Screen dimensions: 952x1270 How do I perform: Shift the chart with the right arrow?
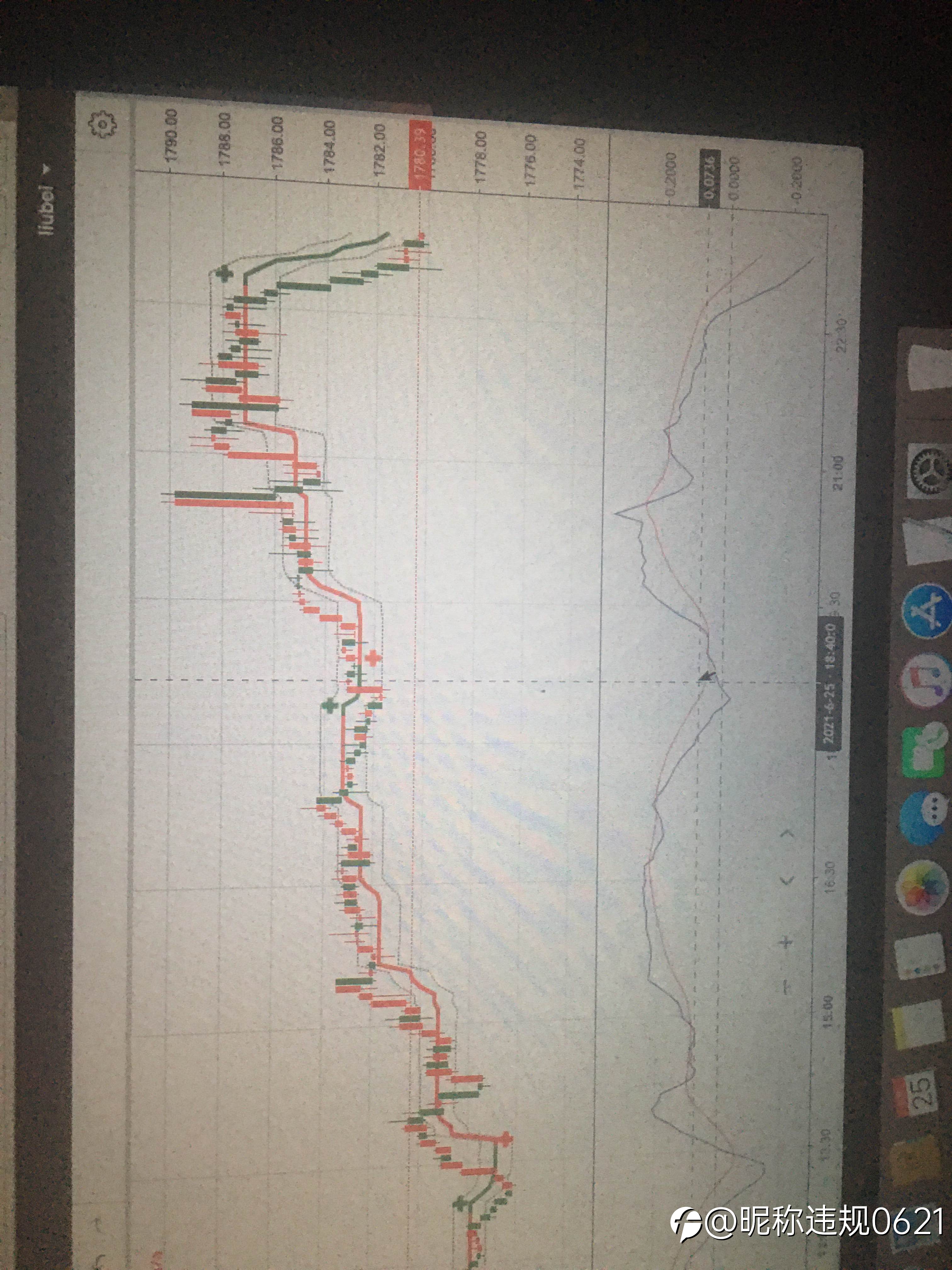[788, 833]
